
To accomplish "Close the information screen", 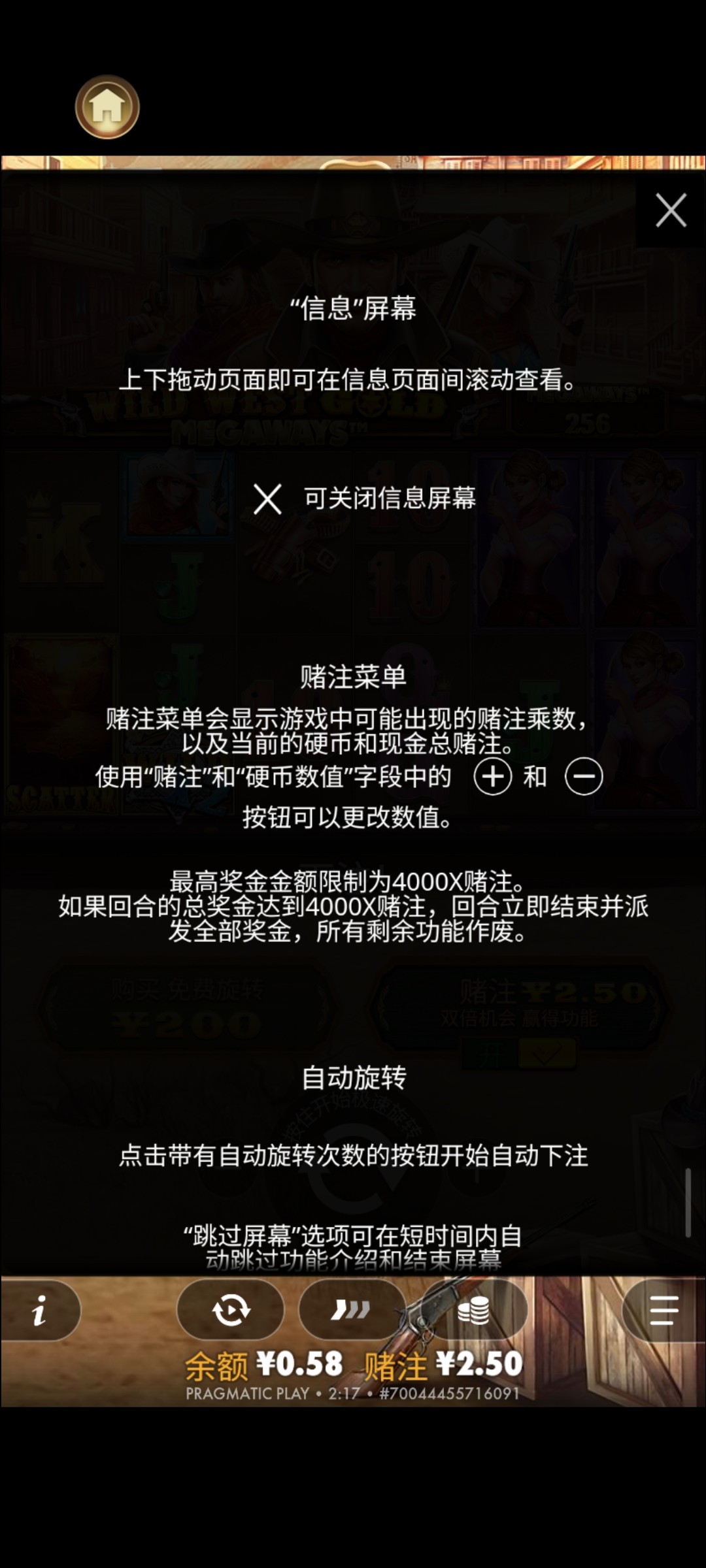I will point(671,210).
